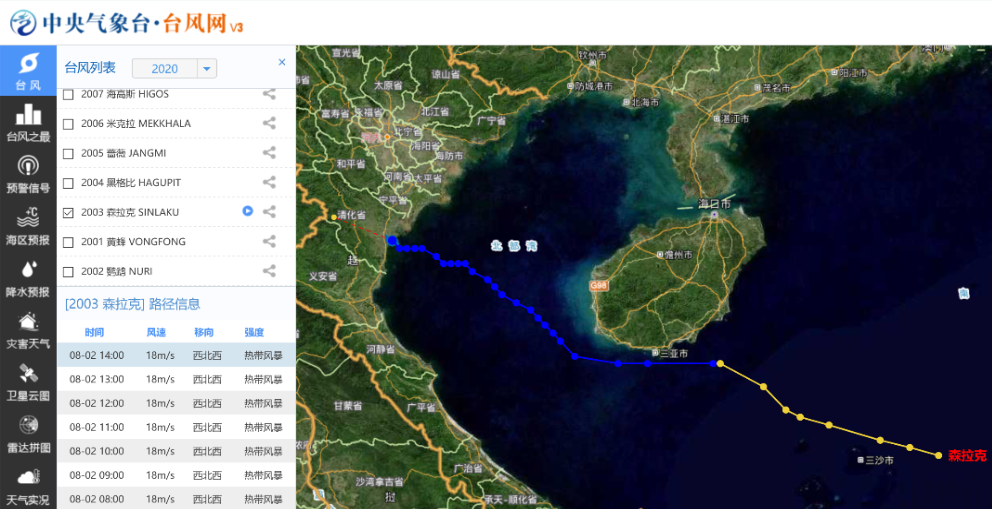The image size is (992, 509).
Task: Share typhoon 2007 HIGOS
Action: coord(270,94)
